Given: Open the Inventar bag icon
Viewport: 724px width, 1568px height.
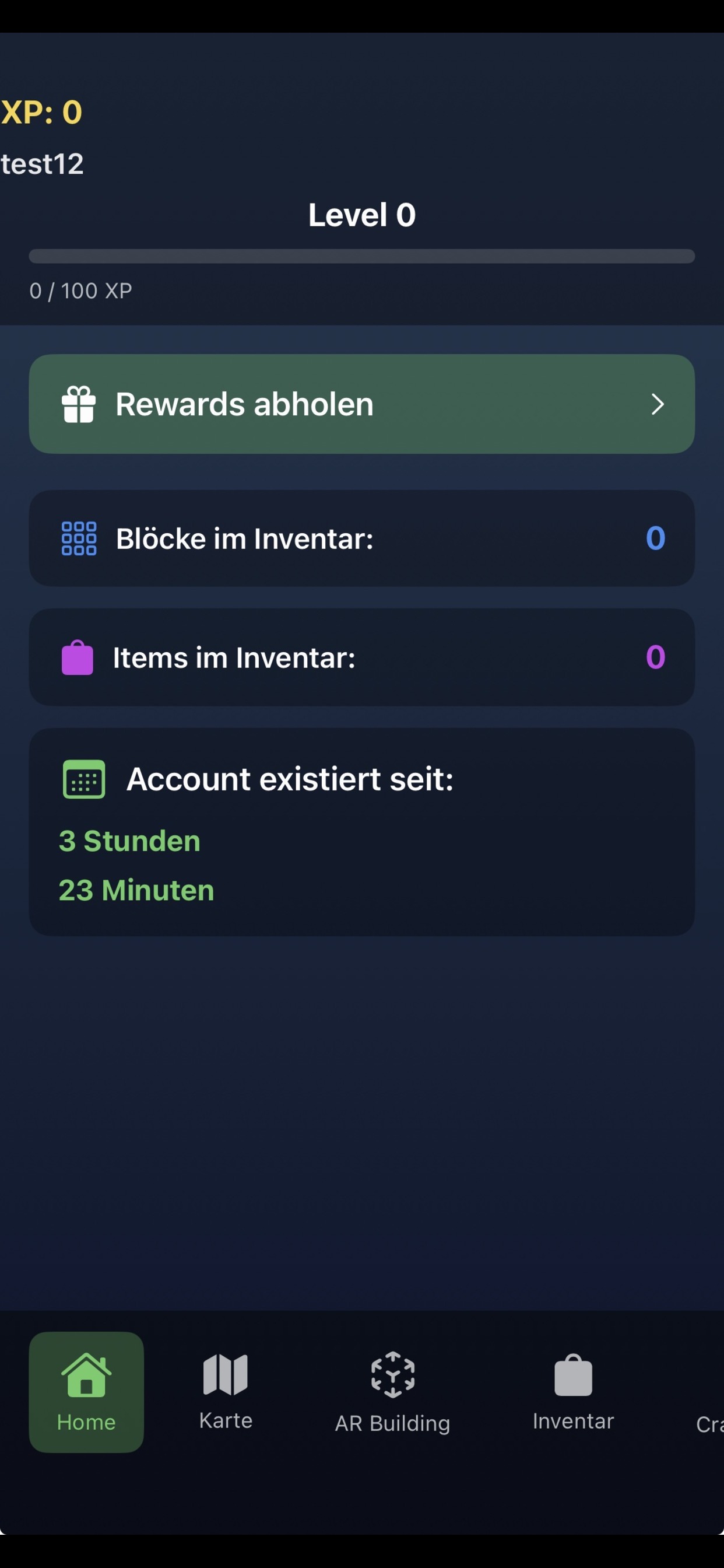Looking at the screenshot, I should pyautogui.click(x=572, y=1375).
